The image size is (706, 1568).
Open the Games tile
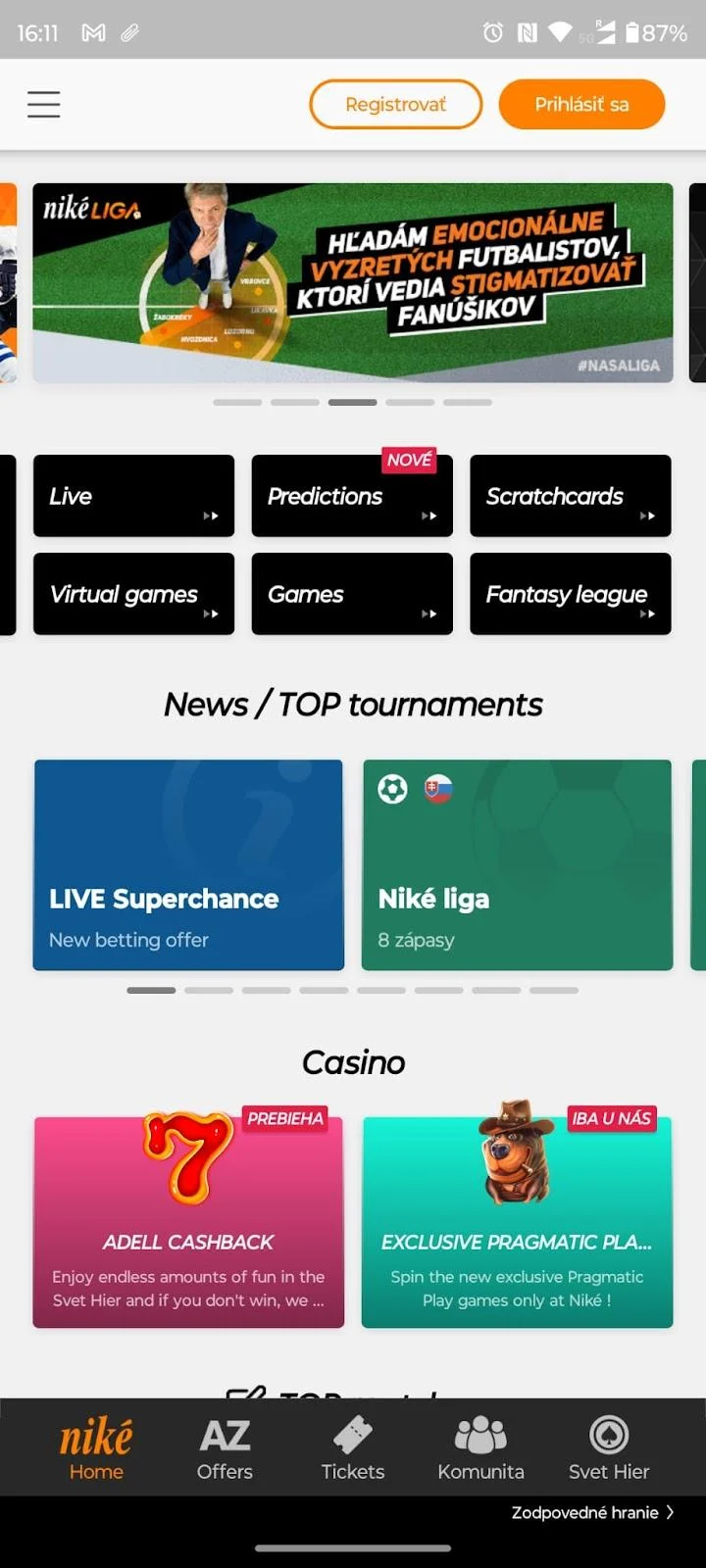[x=351, y=594]
